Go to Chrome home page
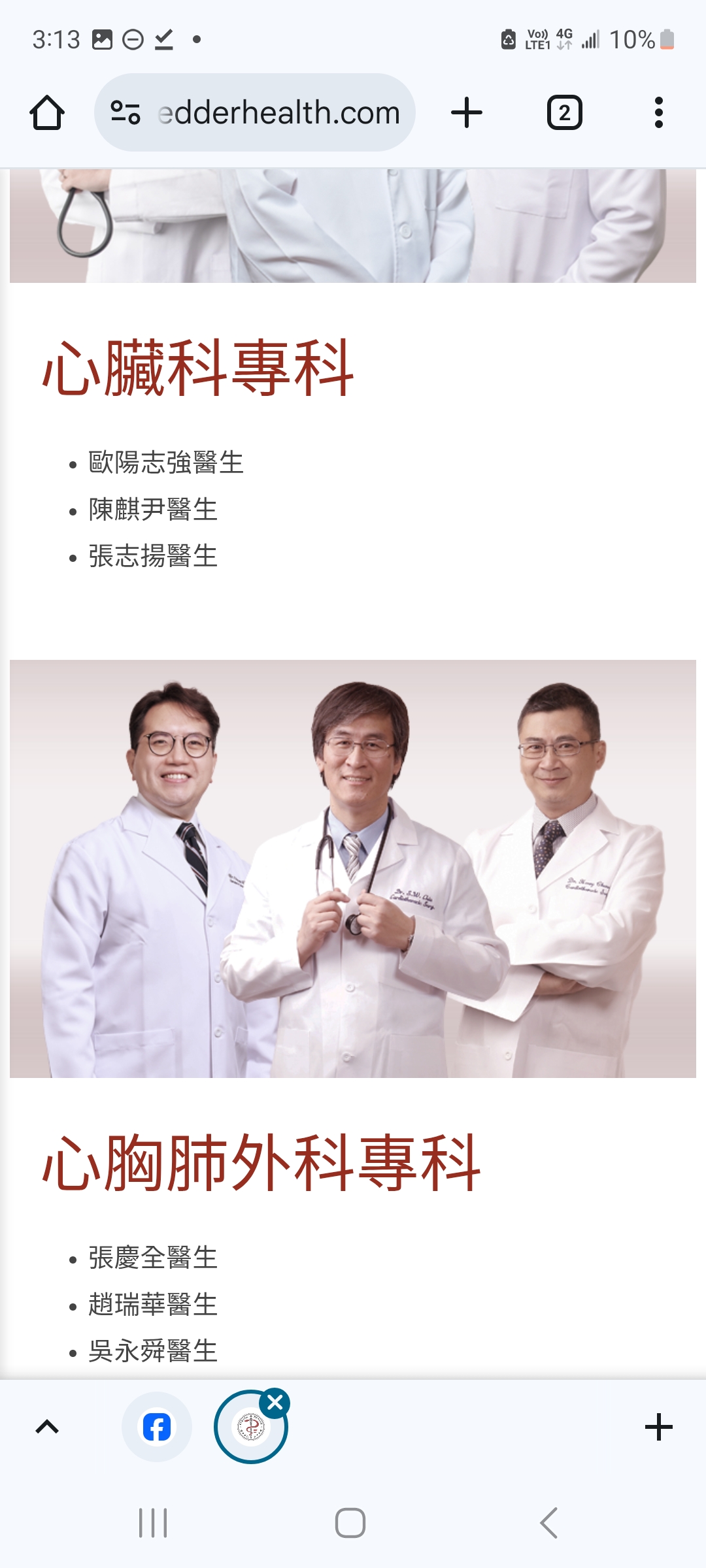Viewport: 706px width, 1568px height. coord(47,112)
